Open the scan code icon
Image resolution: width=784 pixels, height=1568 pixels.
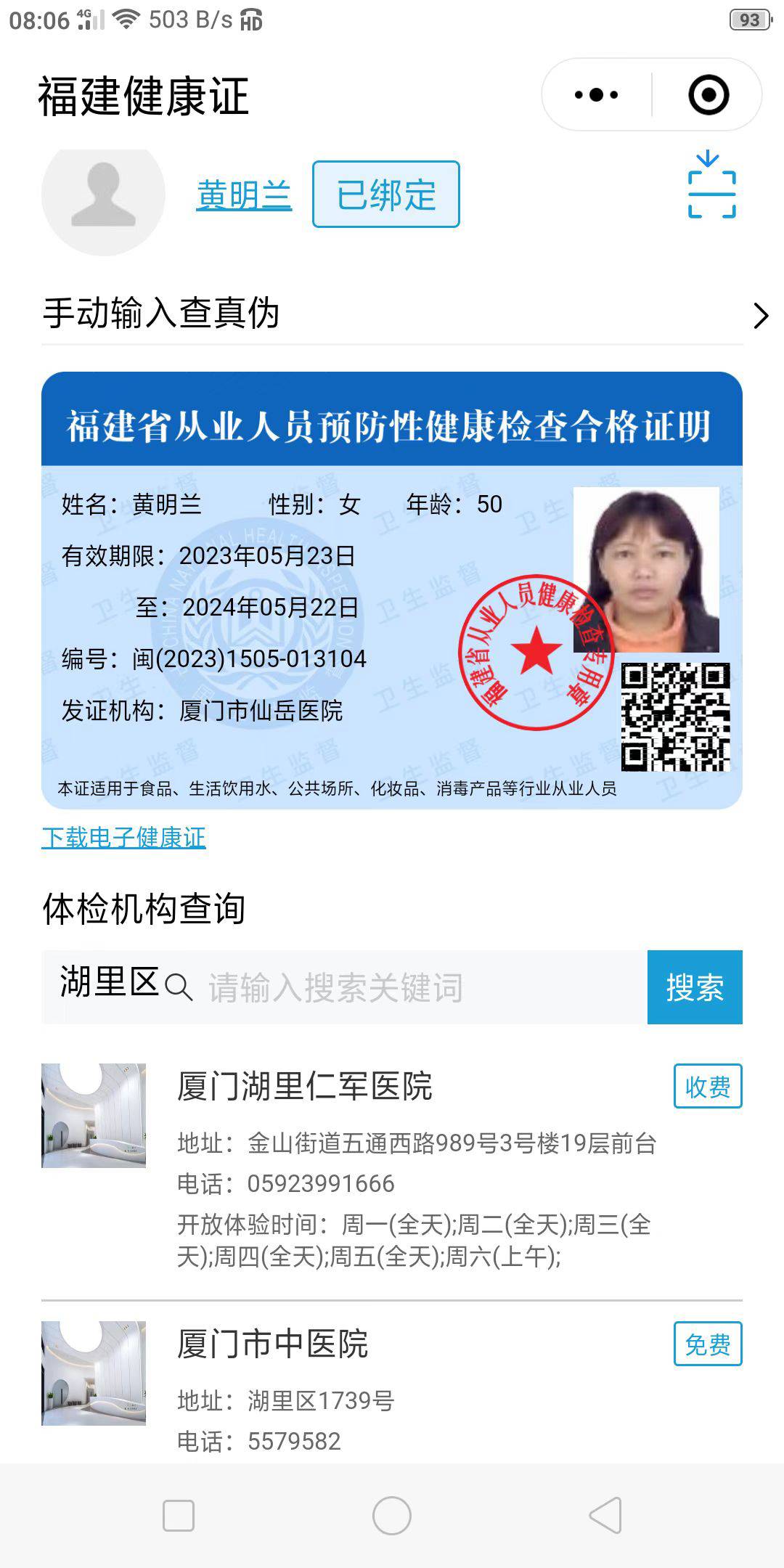tap(711, 186)
